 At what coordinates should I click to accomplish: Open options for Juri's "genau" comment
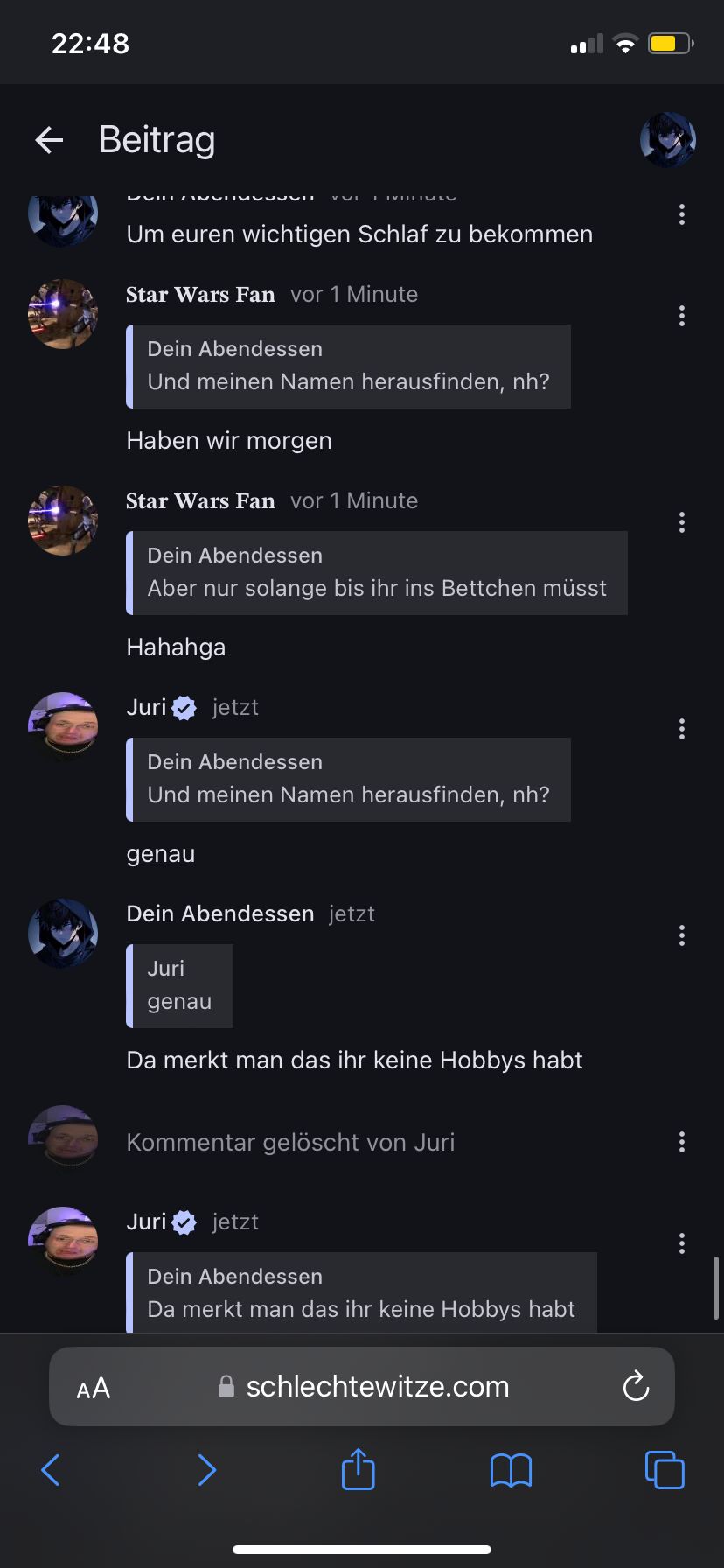[681, 730]
